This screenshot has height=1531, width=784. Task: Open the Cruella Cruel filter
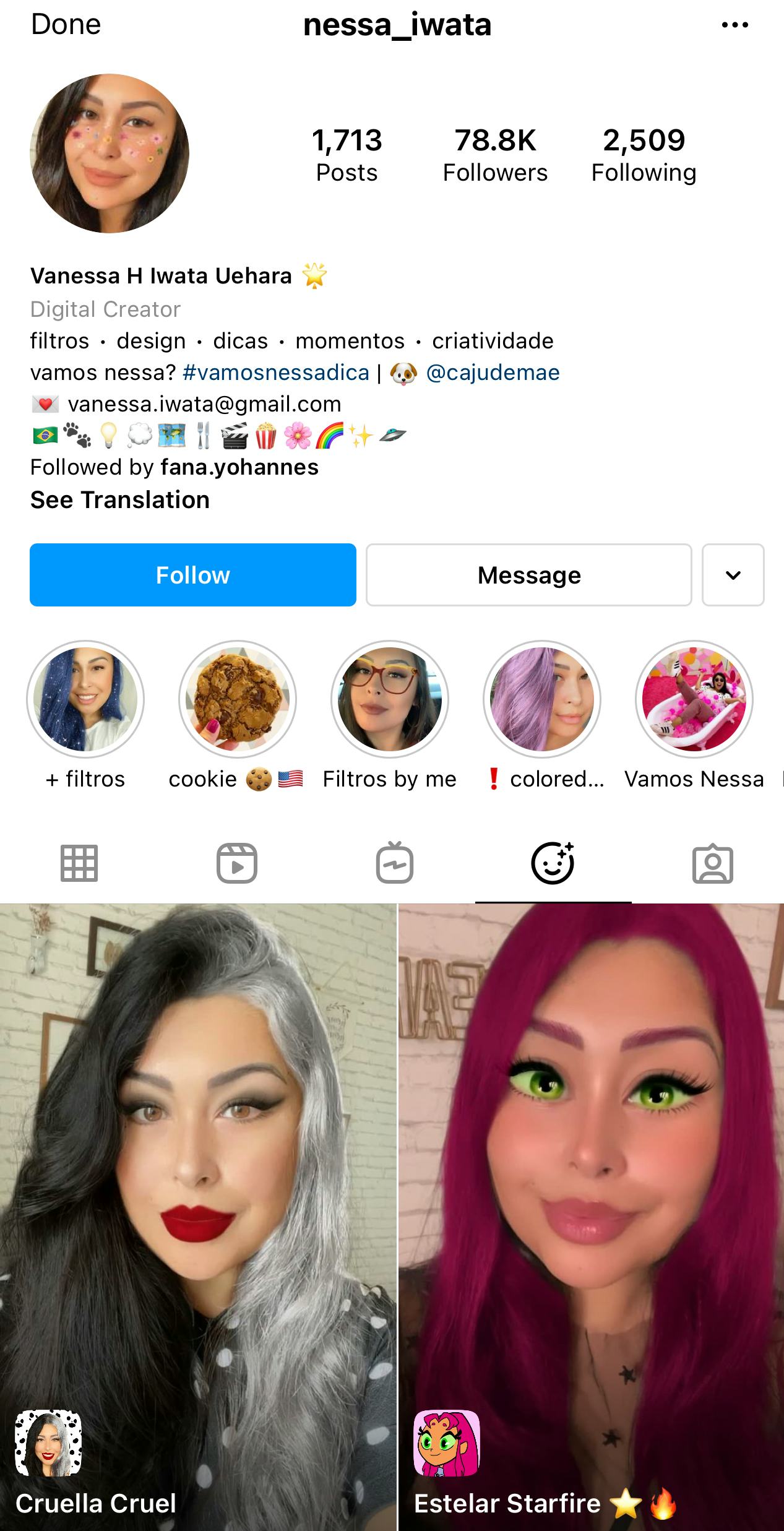point(198,1217)
